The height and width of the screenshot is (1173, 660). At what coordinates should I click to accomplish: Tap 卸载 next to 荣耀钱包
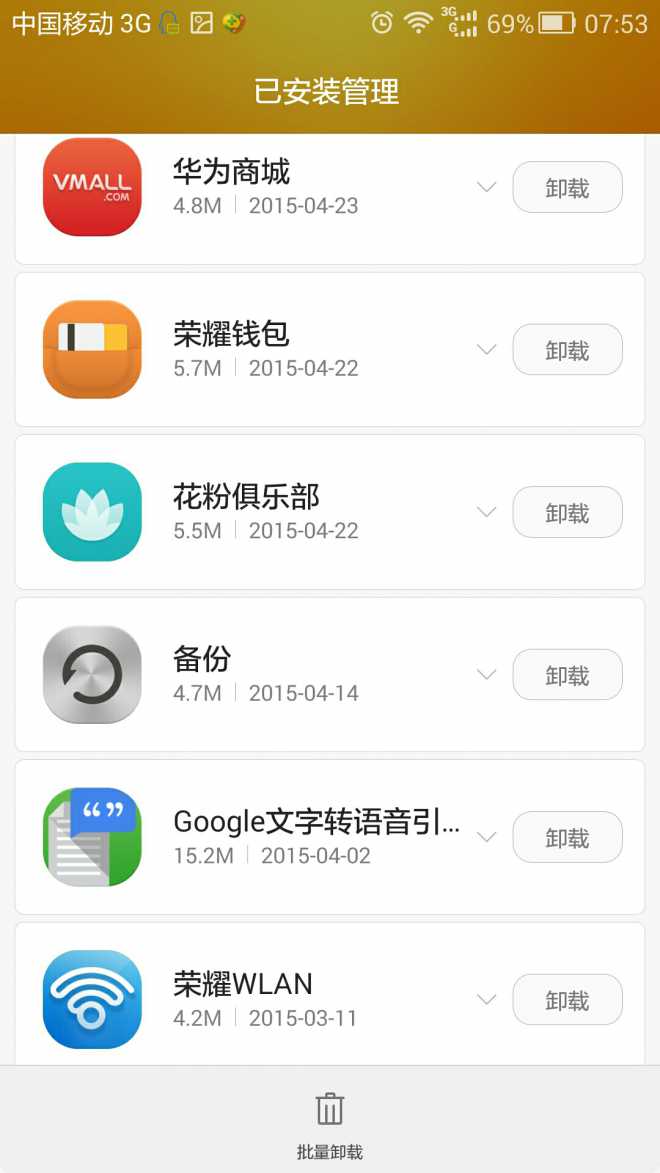[x=567, y=350]
